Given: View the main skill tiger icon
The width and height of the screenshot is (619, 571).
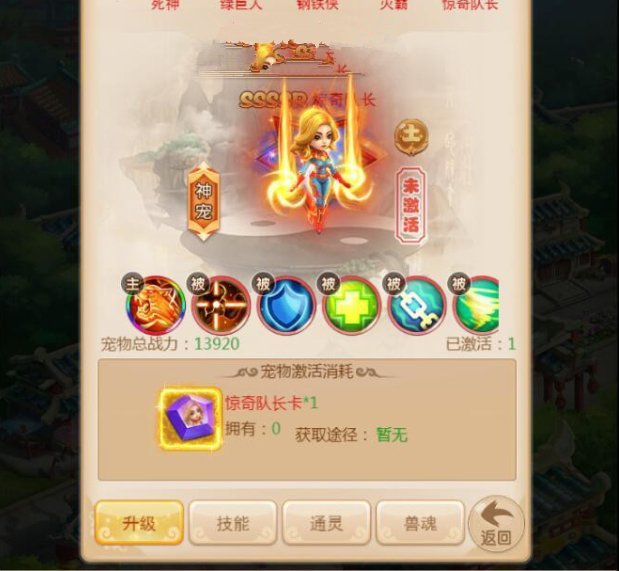Looking at the screenshot, I should (x=156, y=305).
